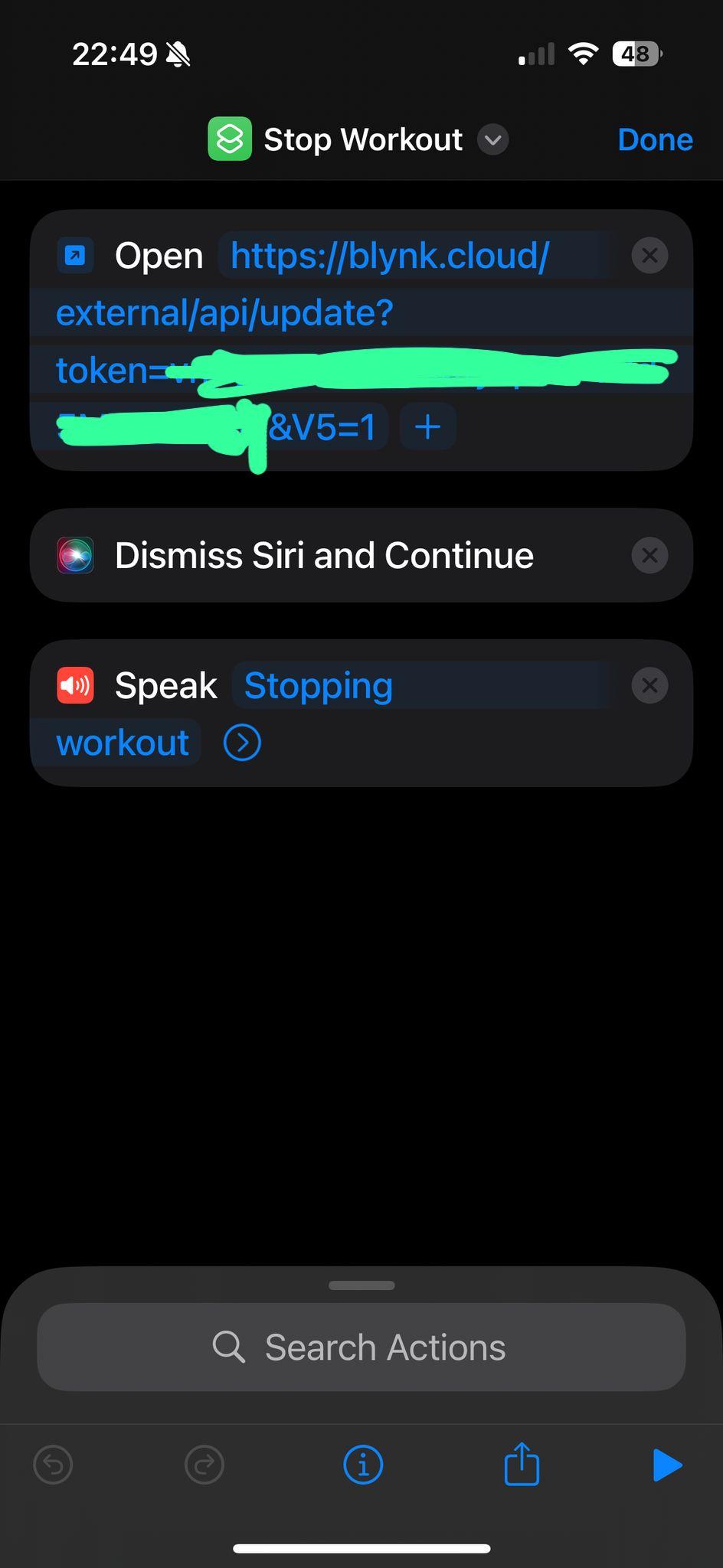Tap the Siri icon on Dismiss action

click(x=74, y=555)
